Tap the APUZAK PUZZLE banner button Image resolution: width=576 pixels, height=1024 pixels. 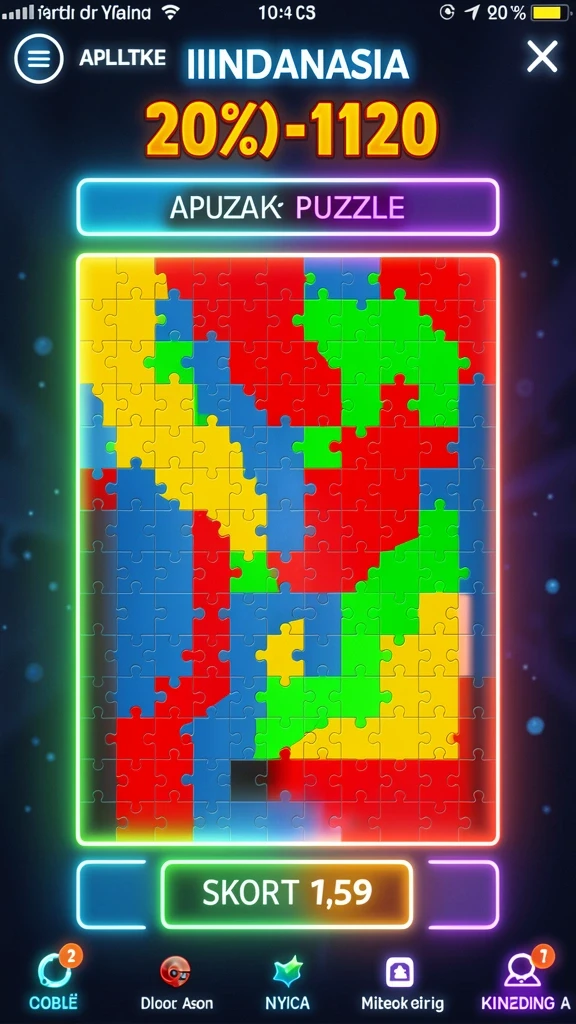[287, 207]
